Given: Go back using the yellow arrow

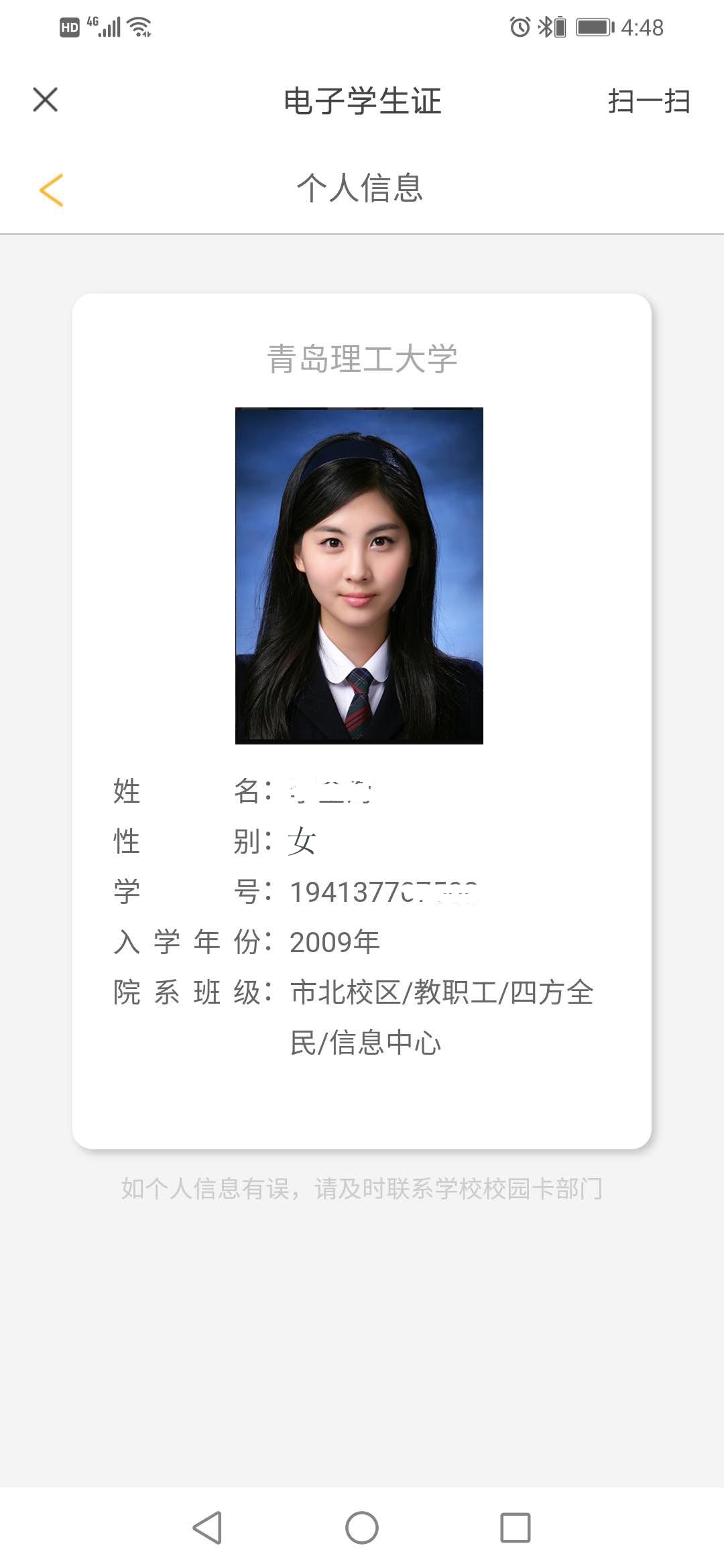Looking at the screenshot, I should coord(52,190).
